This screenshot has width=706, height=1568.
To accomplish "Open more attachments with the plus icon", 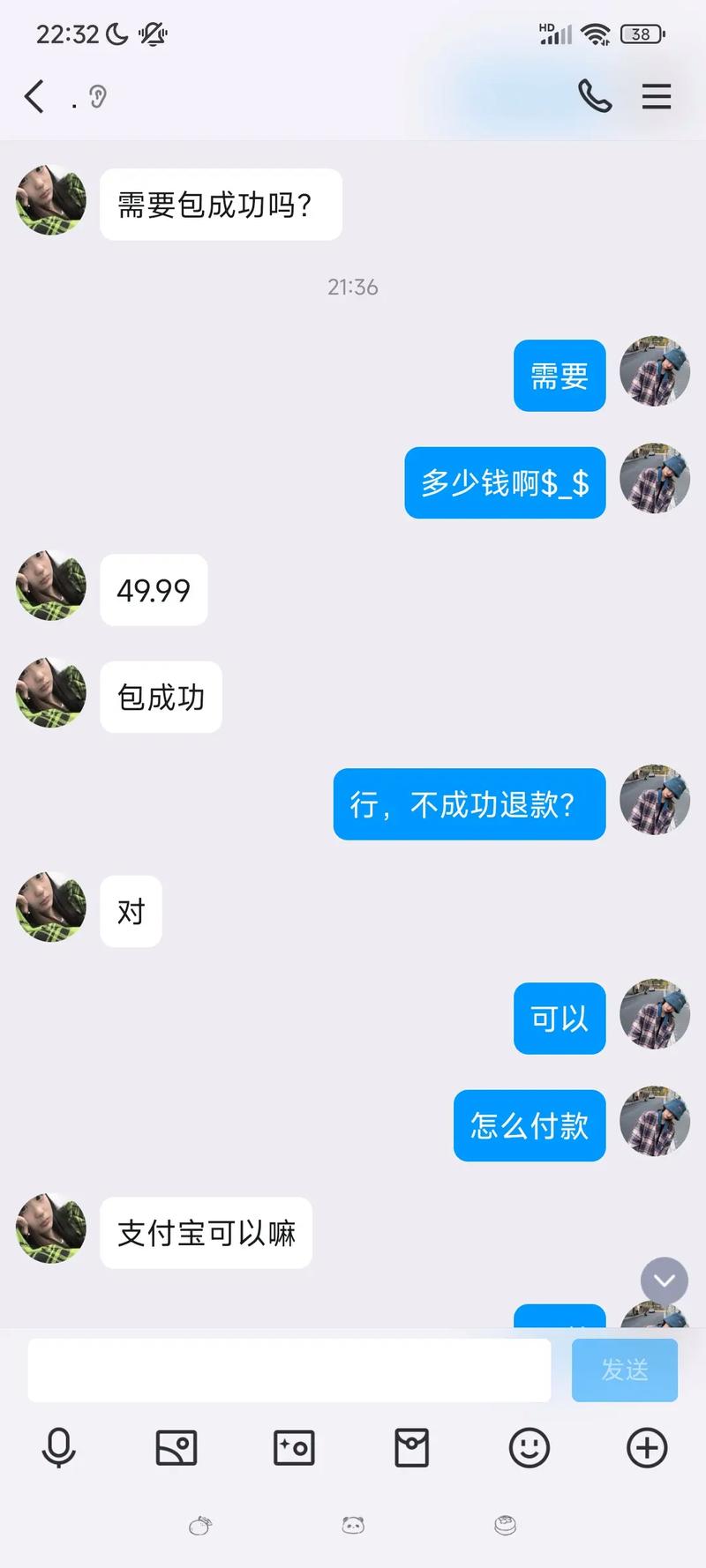I will coord(647,1447).
